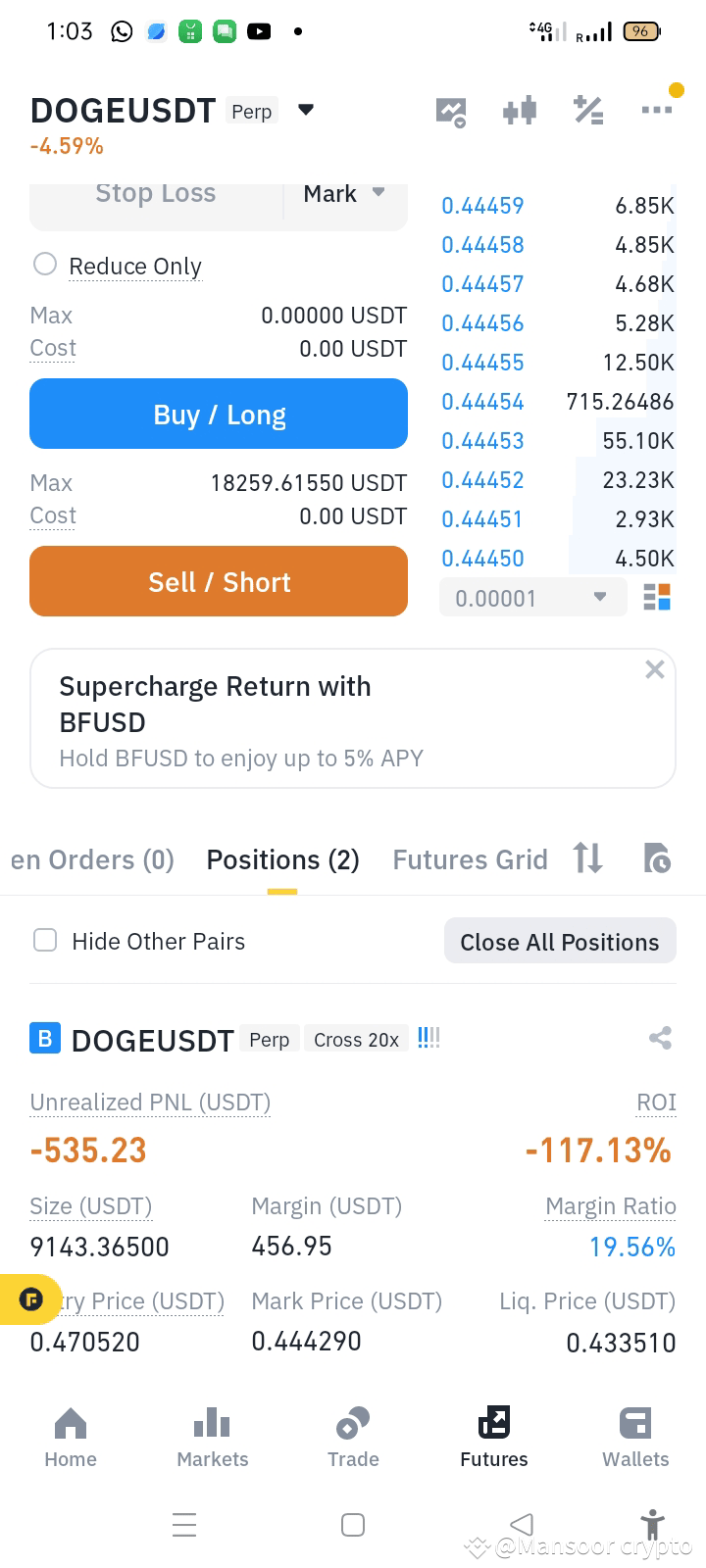This screenshot has height=1568, width=706.
Task: Change order book layout via colored squares icon
Action: 657,596
